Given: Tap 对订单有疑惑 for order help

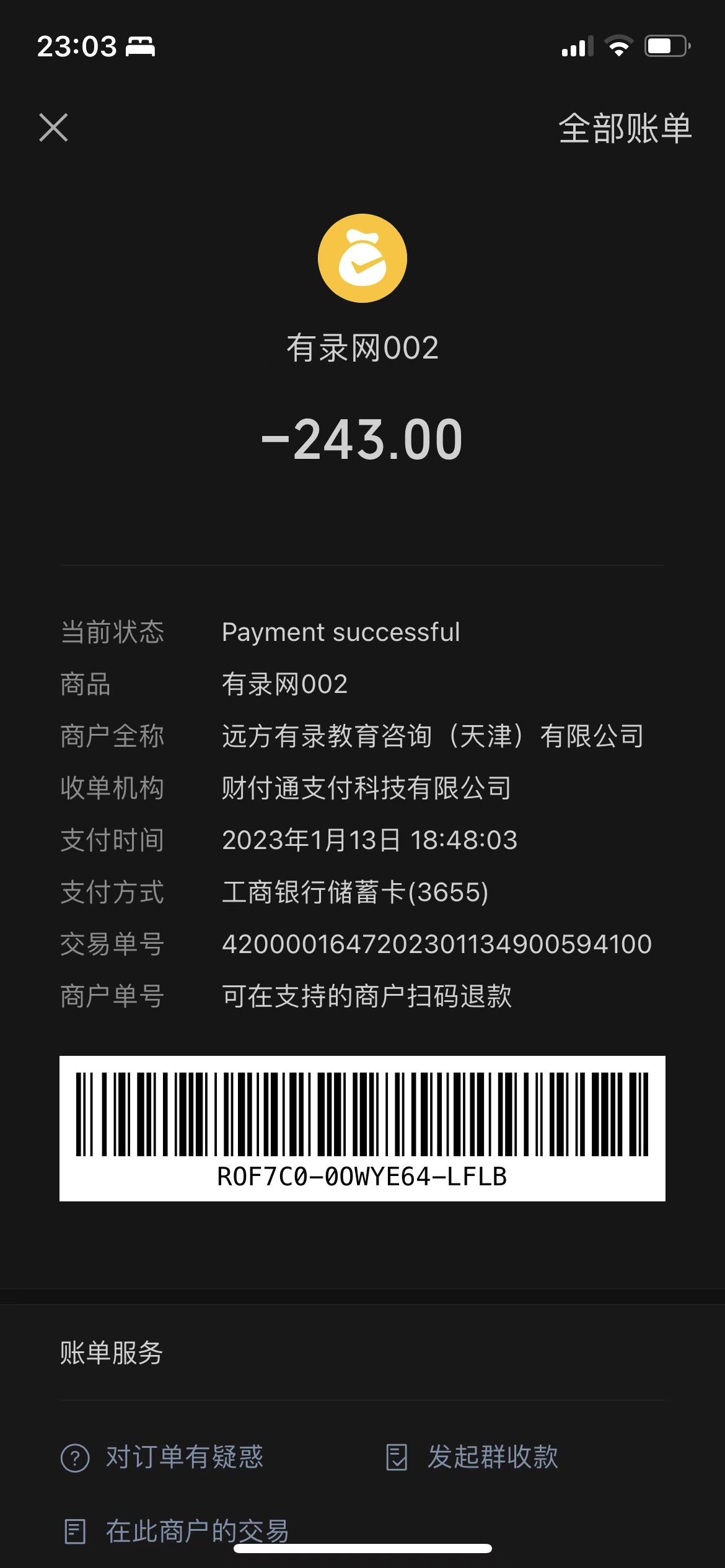Looking at the screenshot, I should pos(162,1457).
